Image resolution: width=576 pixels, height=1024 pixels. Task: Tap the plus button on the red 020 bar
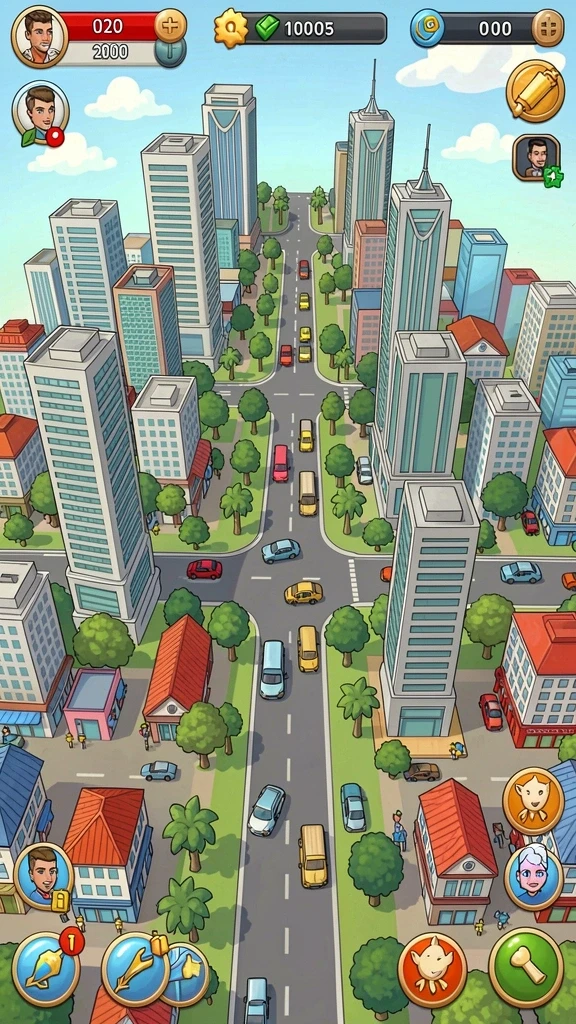(170, 26)
